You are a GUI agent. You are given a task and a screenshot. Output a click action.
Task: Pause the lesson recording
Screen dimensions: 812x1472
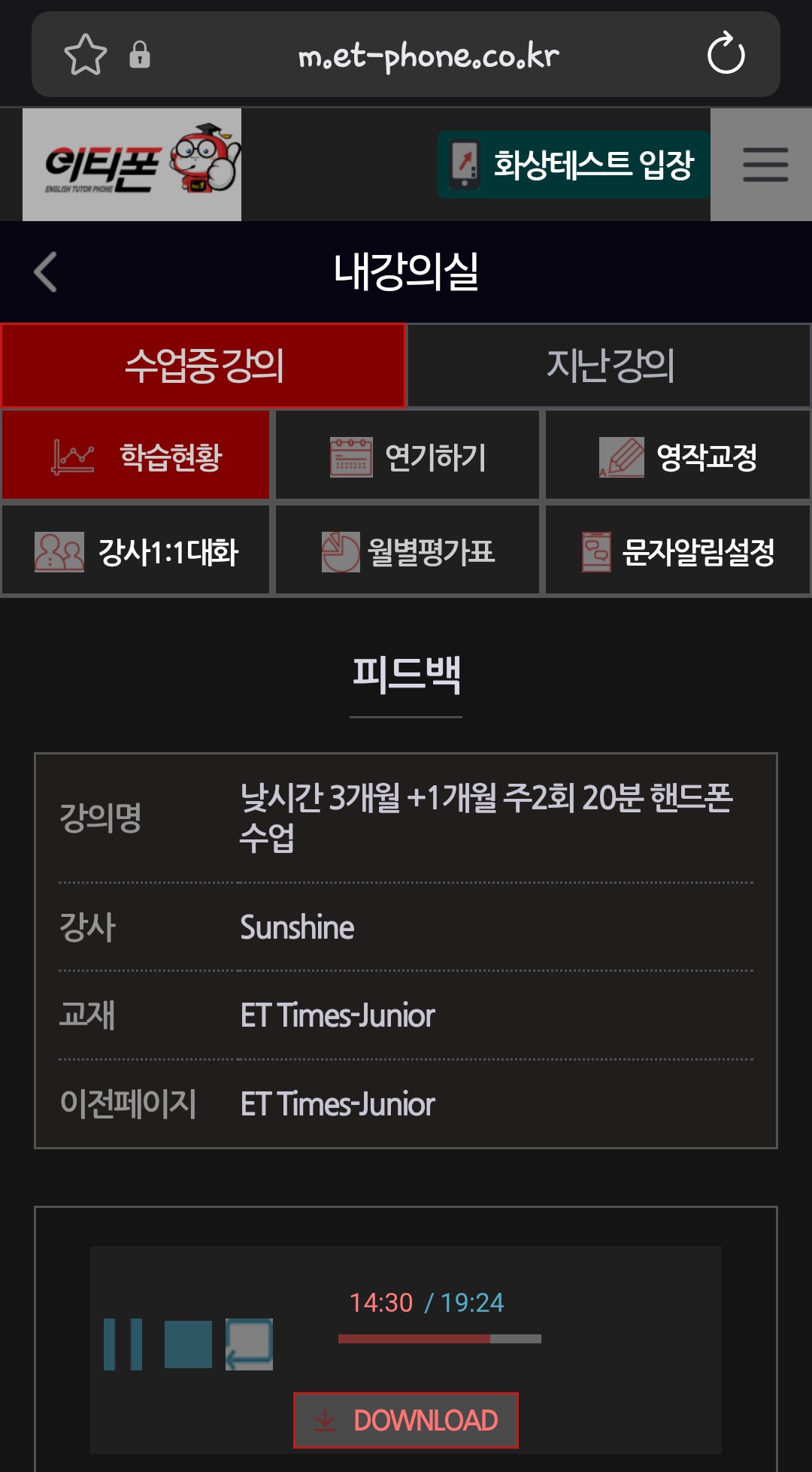123,1344
